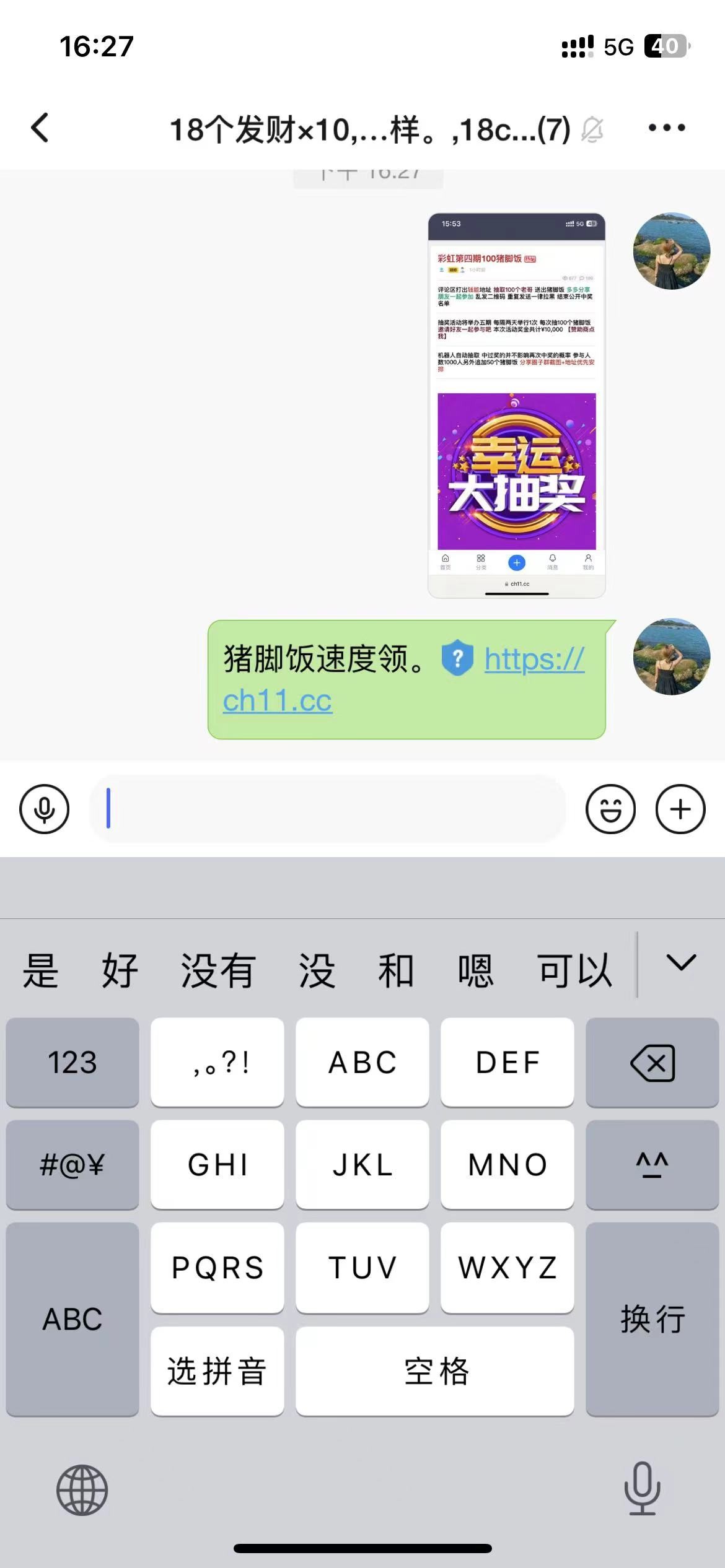Switch keyboard to 123 number mode
Image resolution: width=725 pixels, height=1568 pixels.
(72, 1063)
